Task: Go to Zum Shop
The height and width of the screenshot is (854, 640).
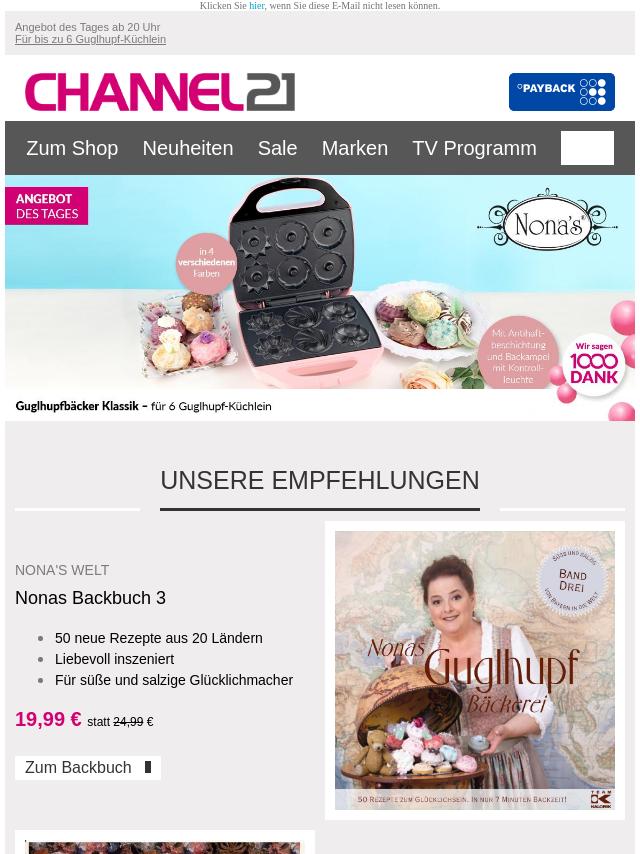Action: (72, 148)
